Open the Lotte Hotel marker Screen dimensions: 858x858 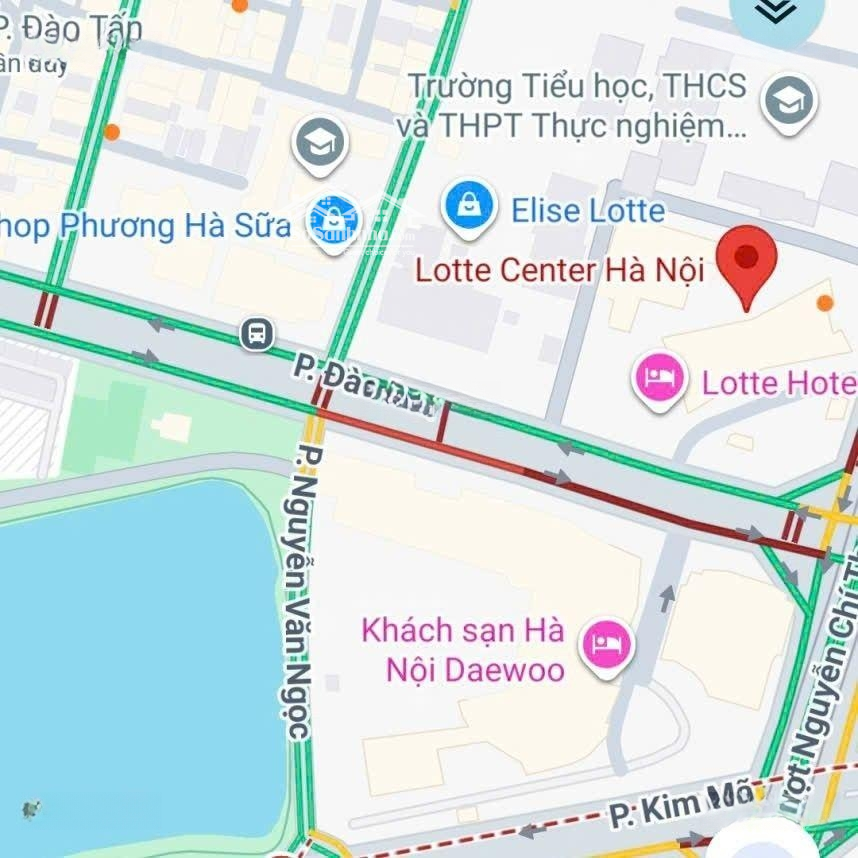coord(660,380)
